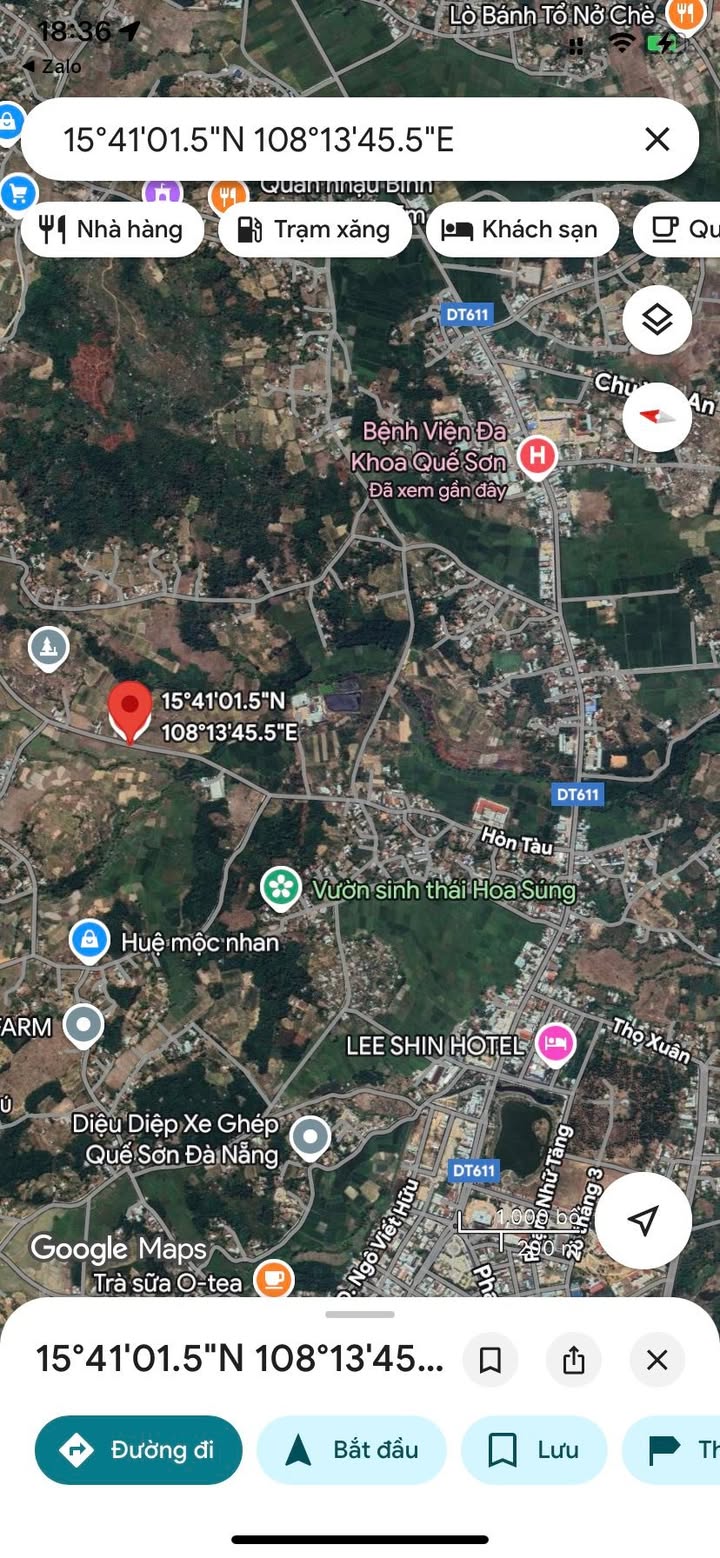Open Bệnh Viện Đa Khoa Quế Sơn marker

538,457
